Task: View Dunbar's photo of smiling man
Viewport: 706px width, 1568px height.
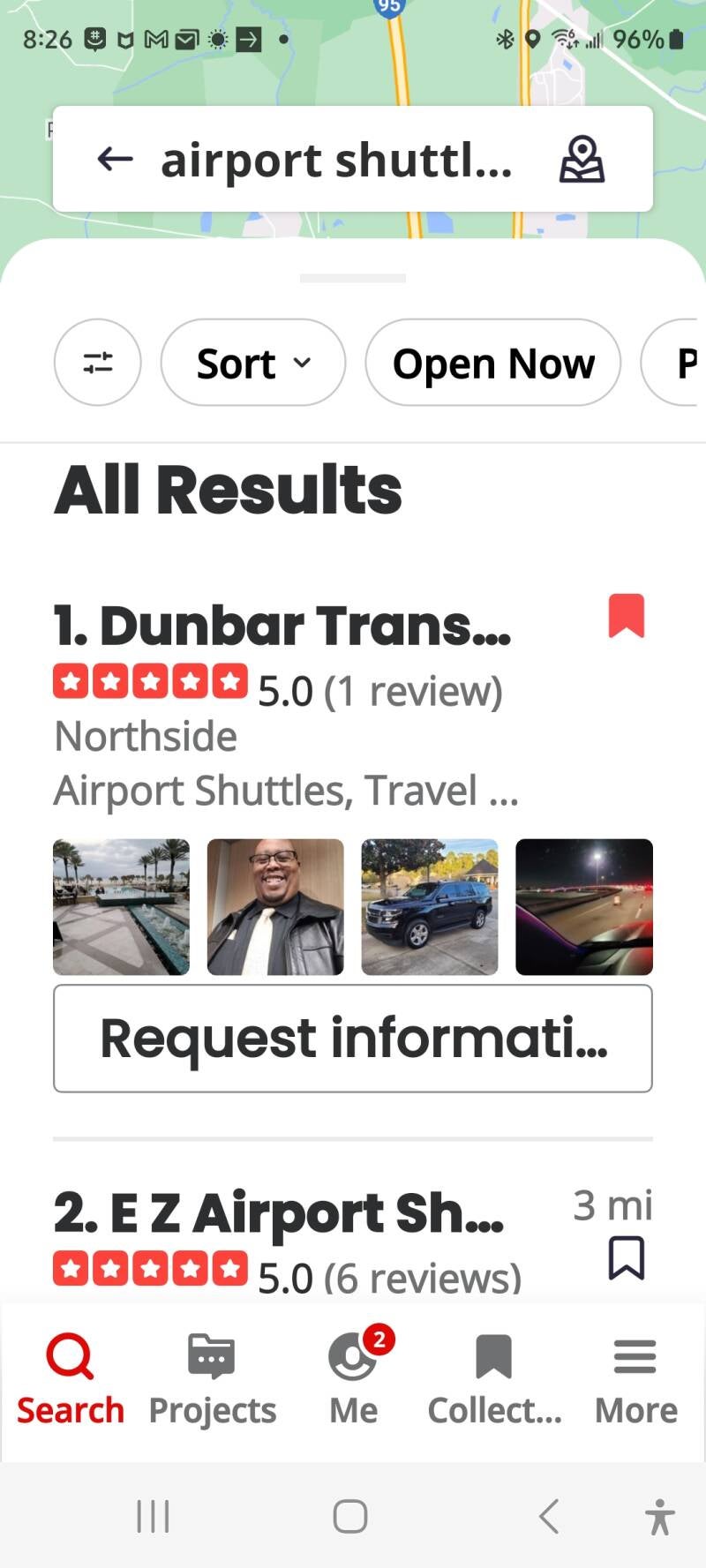Action: tap(275, 907)
